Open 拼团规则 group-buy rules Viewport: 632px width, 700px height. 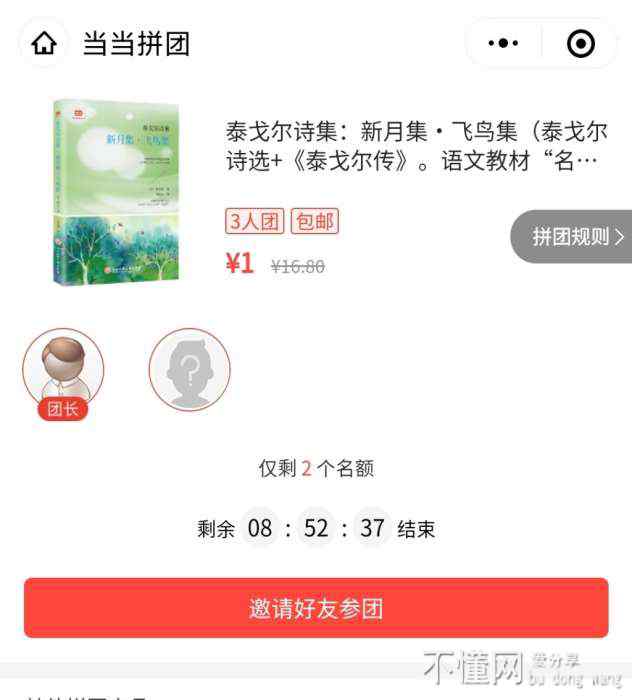575,237
